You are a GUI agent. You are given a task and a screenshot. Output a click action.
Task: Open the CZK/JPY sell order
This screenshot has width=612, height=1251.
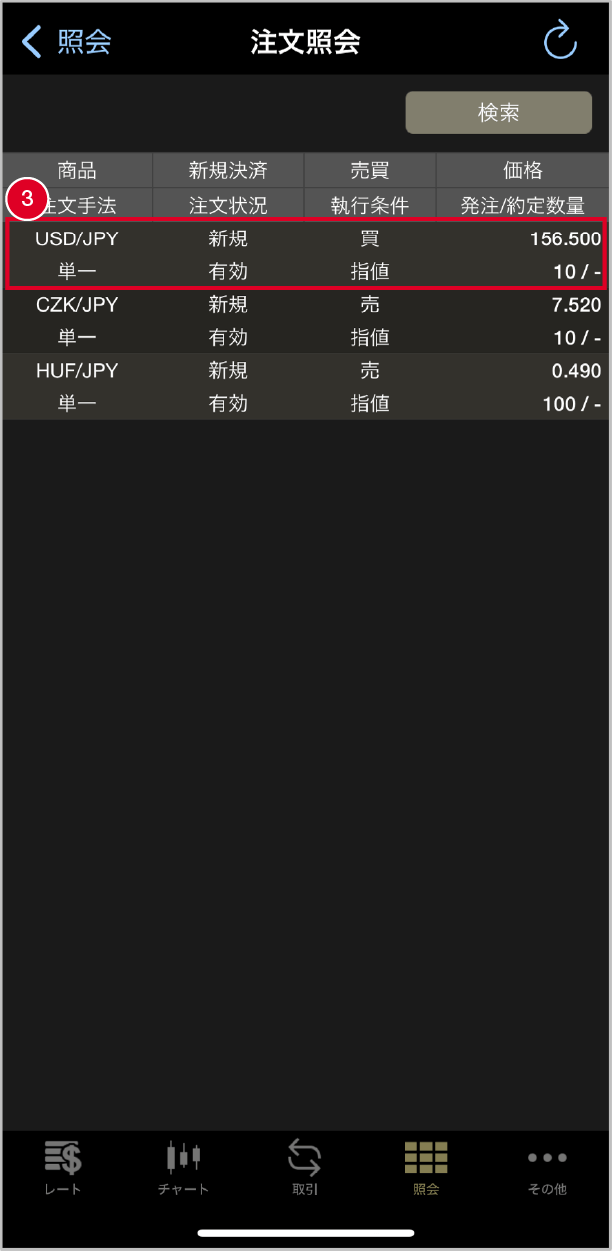(306, 321)
